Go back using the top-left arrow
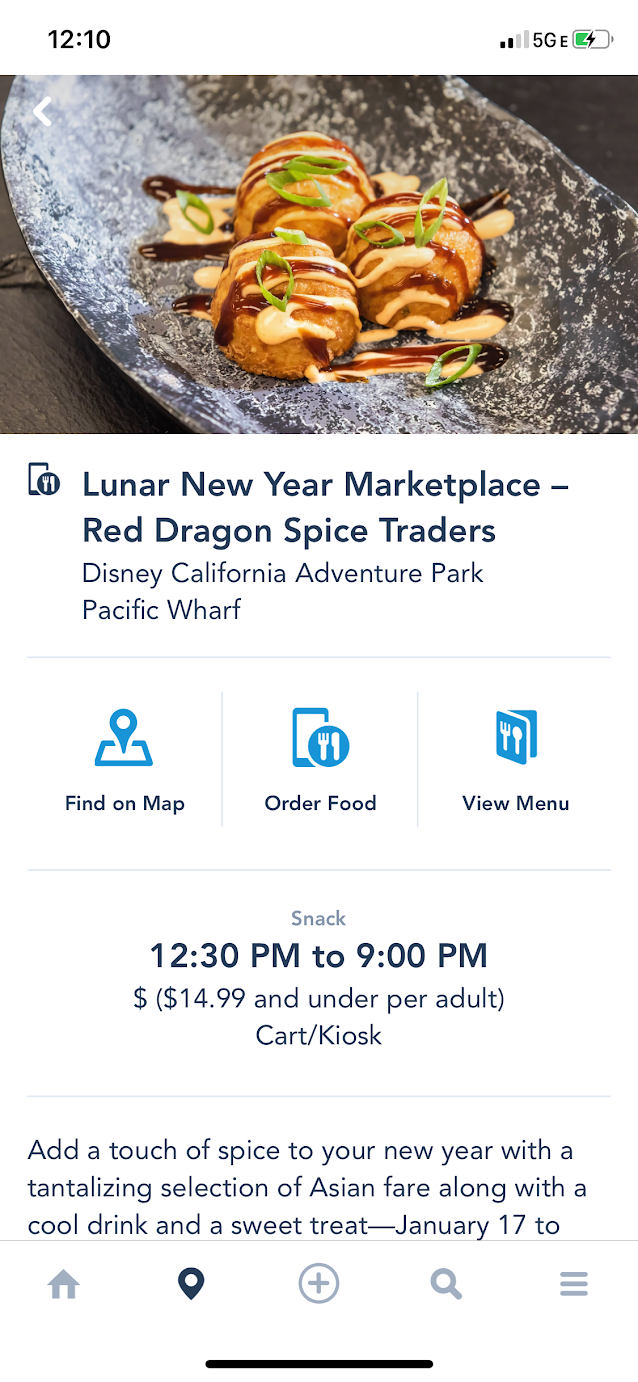The image size is (638, 1382). [42, 111]
